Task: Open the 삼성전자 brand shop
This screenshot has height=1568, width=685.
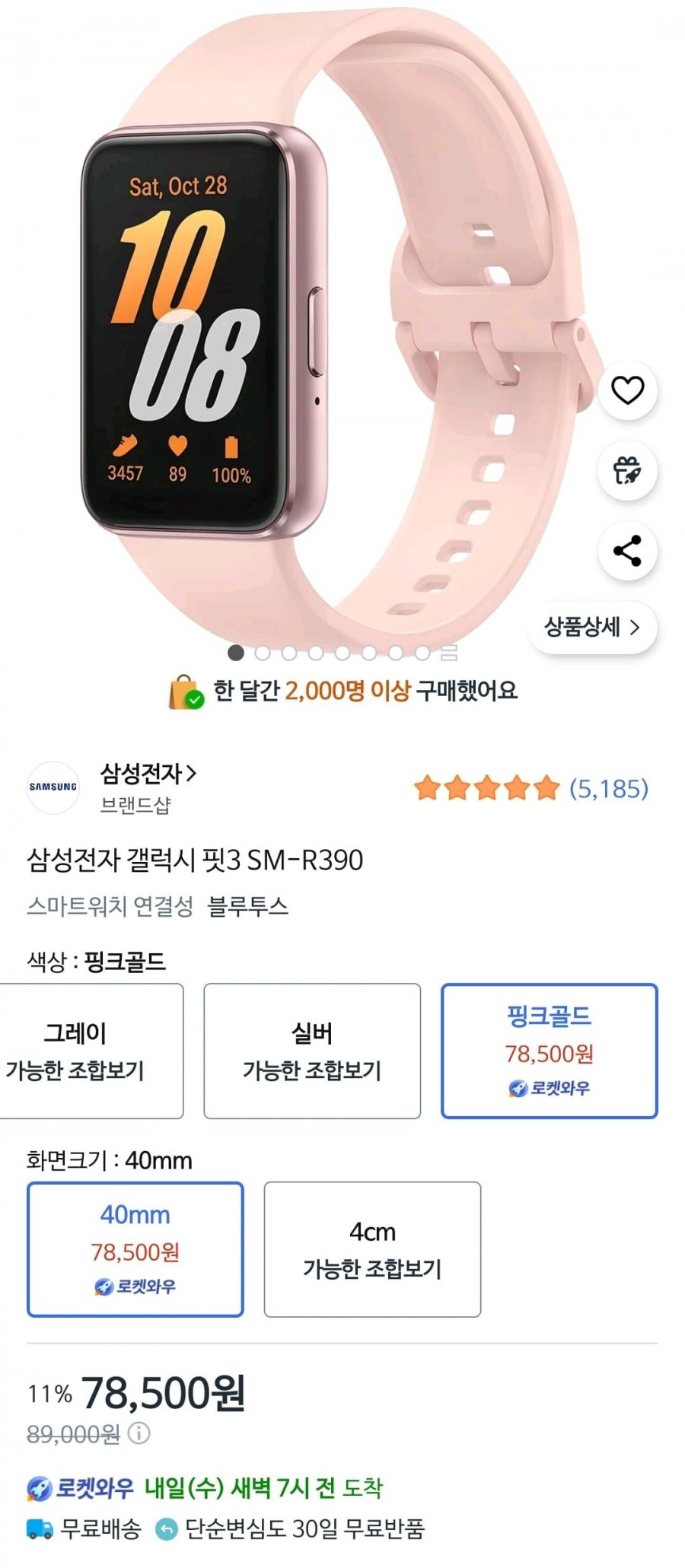Action: (x=148, y=774)
